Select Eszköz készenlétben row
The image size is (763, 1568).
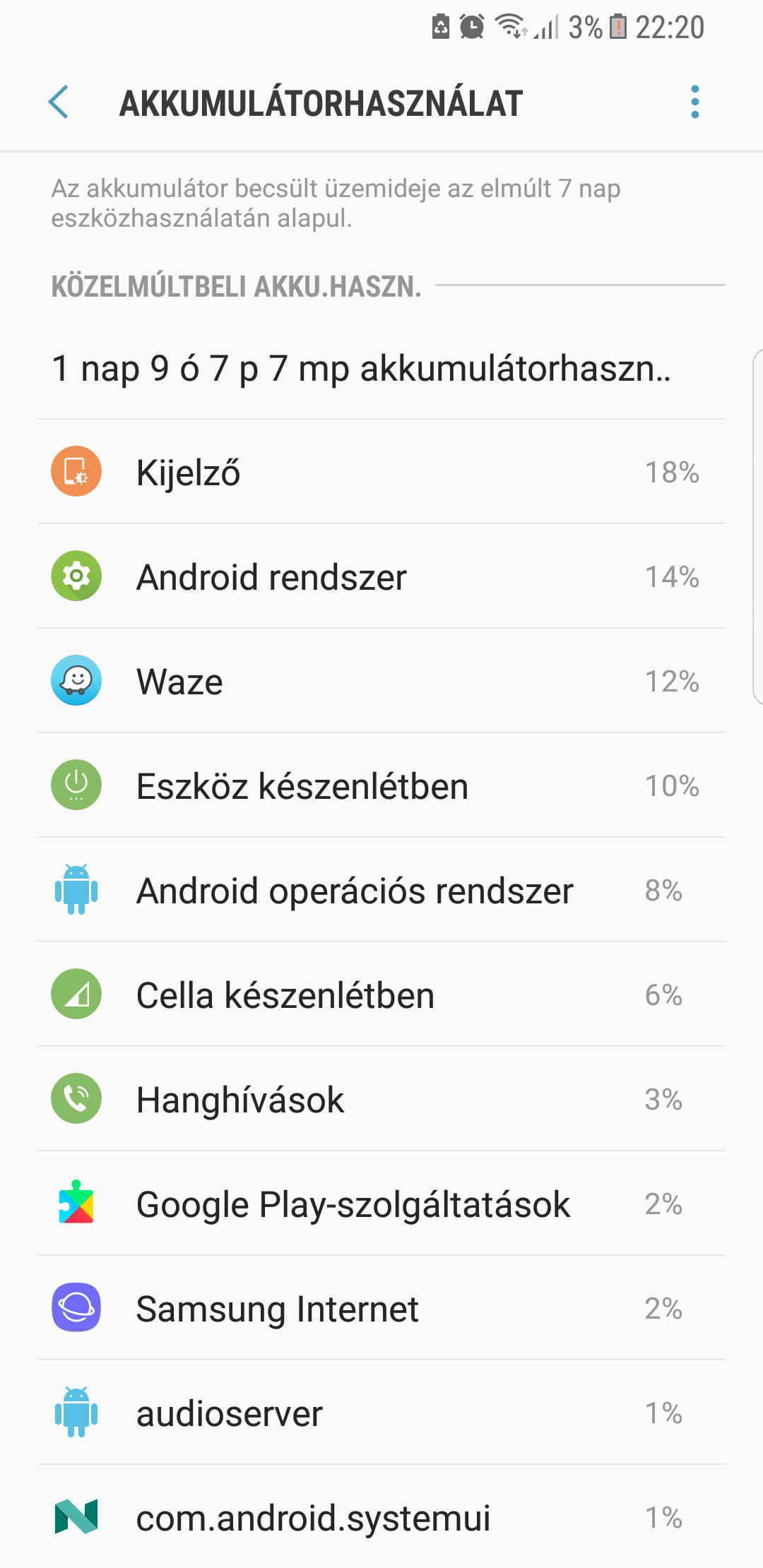pyautogui.click(x=381, y=785)
